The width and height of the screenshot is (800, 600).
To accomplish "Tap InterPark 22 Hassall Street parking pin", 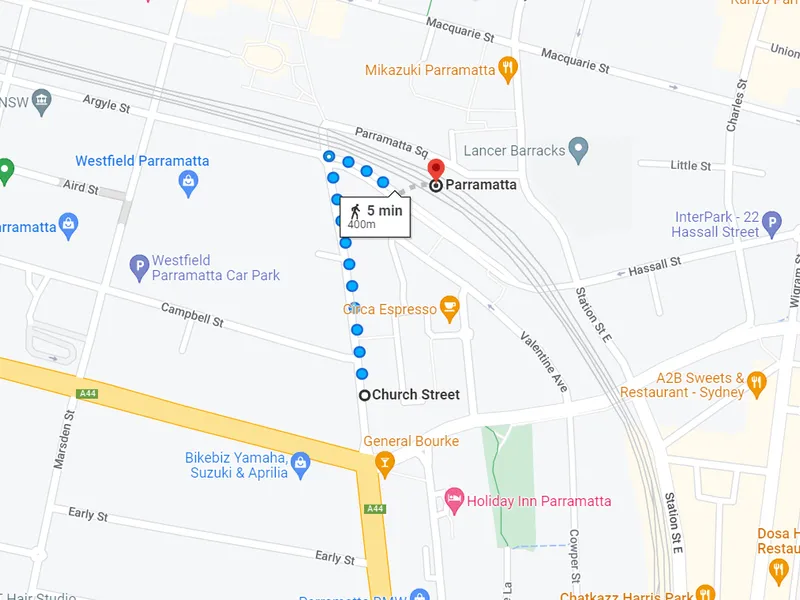I will point(771,226).
